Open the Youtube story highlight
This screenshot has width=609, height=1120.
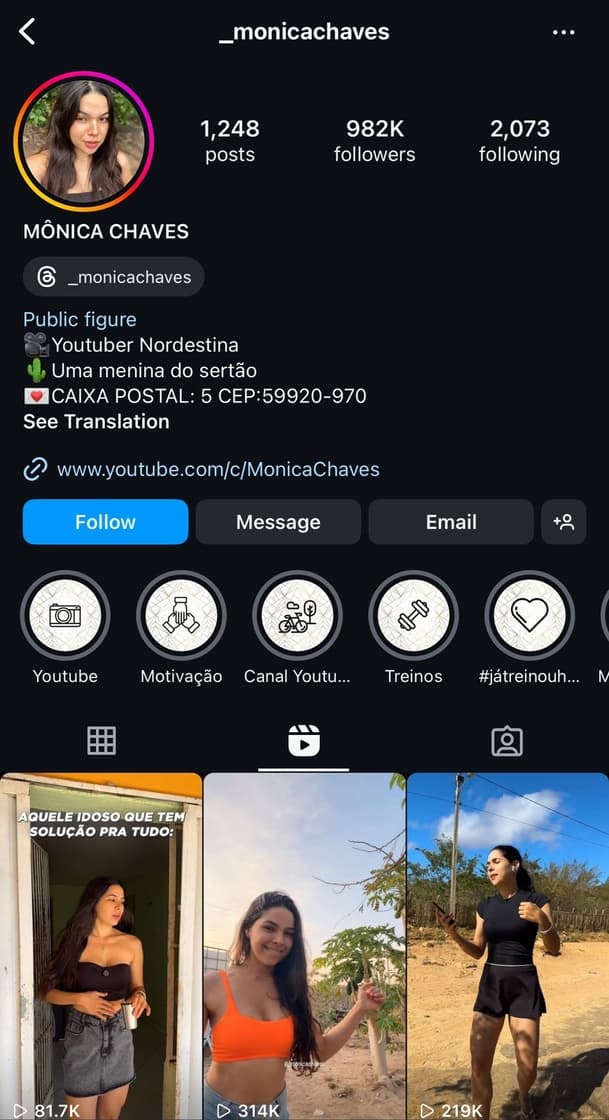(x=65, y=616)
